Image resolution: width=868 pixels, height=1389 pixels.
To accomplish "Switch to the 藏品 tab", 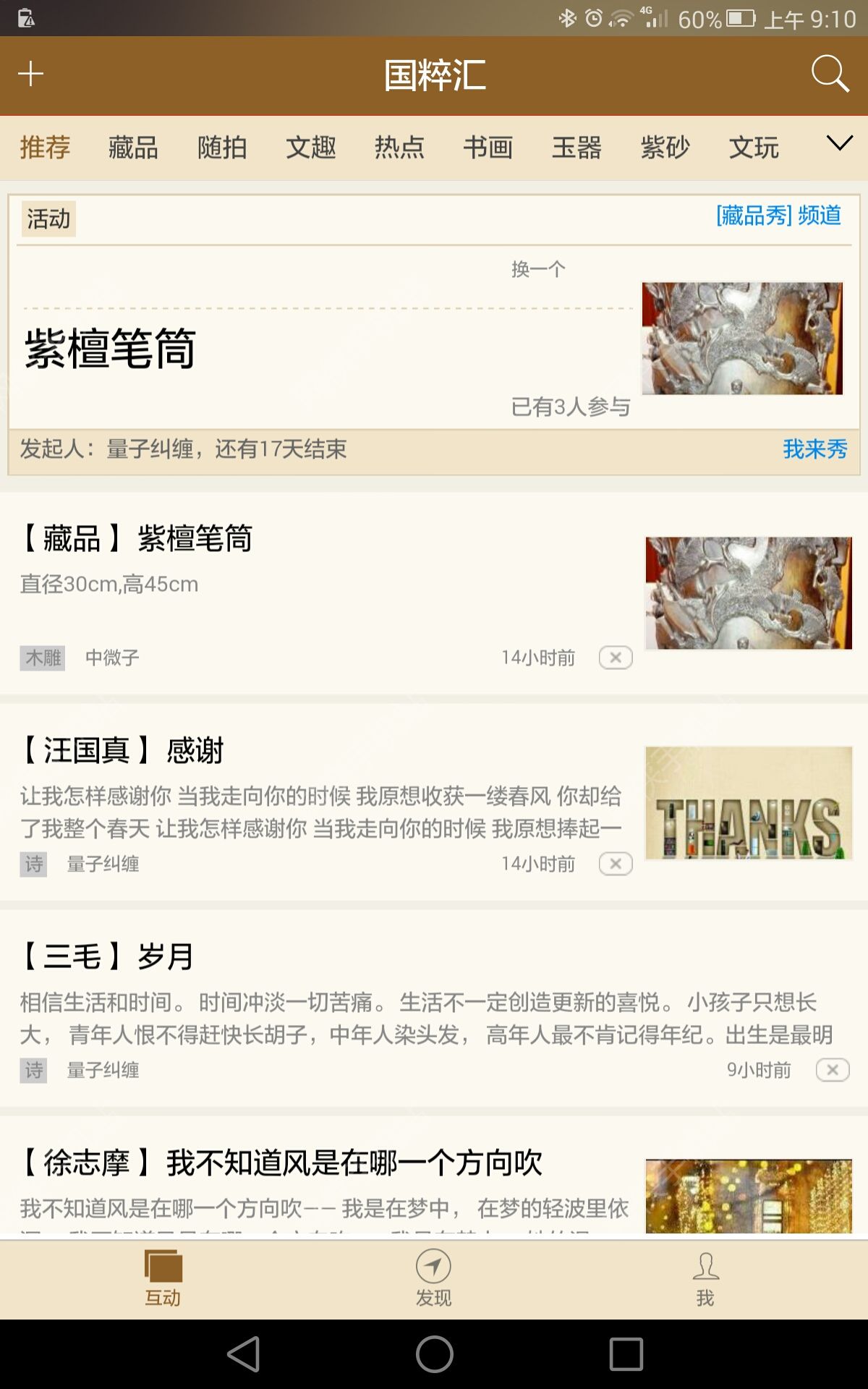I will 133,148.
